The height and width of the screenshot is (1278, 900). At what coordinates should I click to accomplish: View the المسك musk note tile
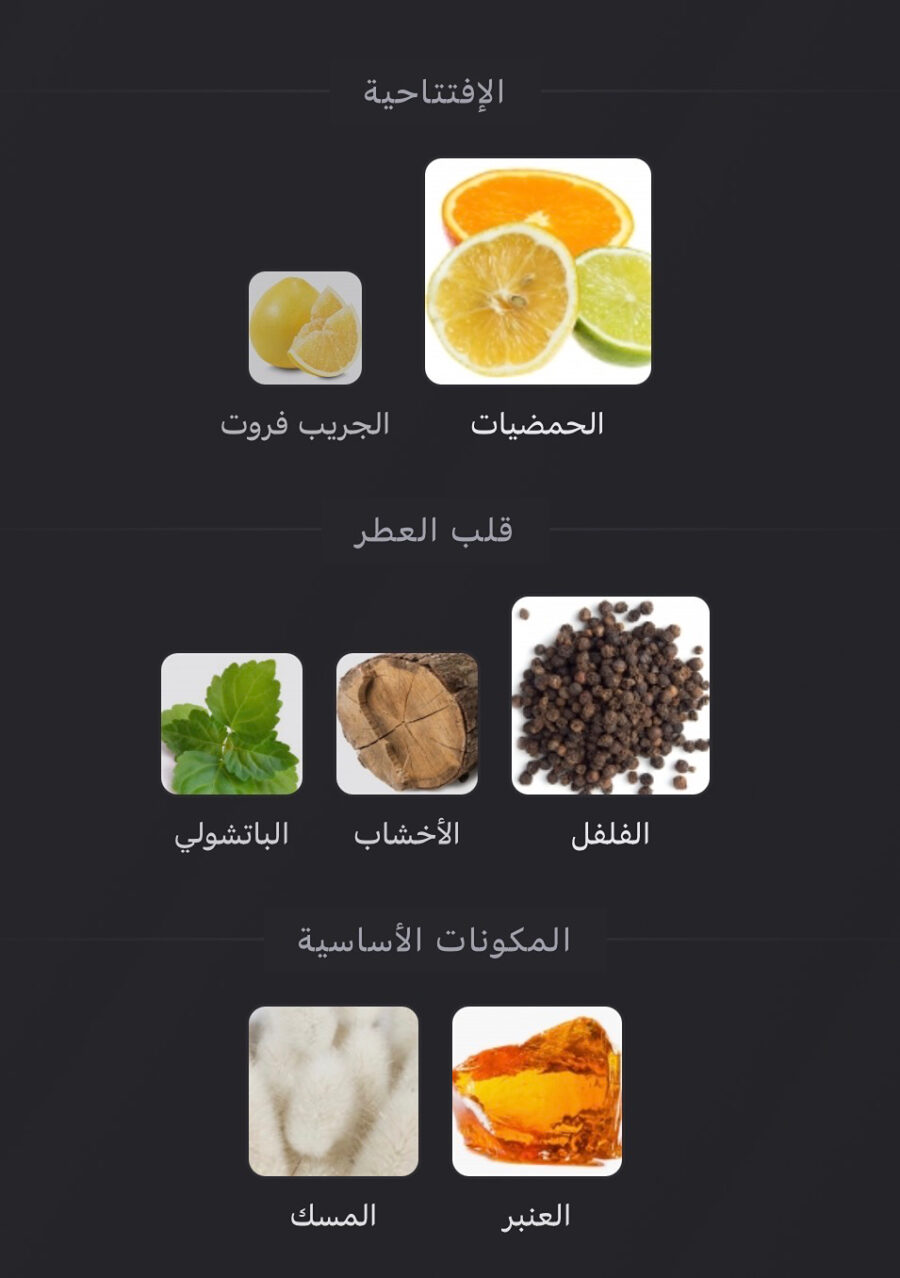tap(333, 1091)
